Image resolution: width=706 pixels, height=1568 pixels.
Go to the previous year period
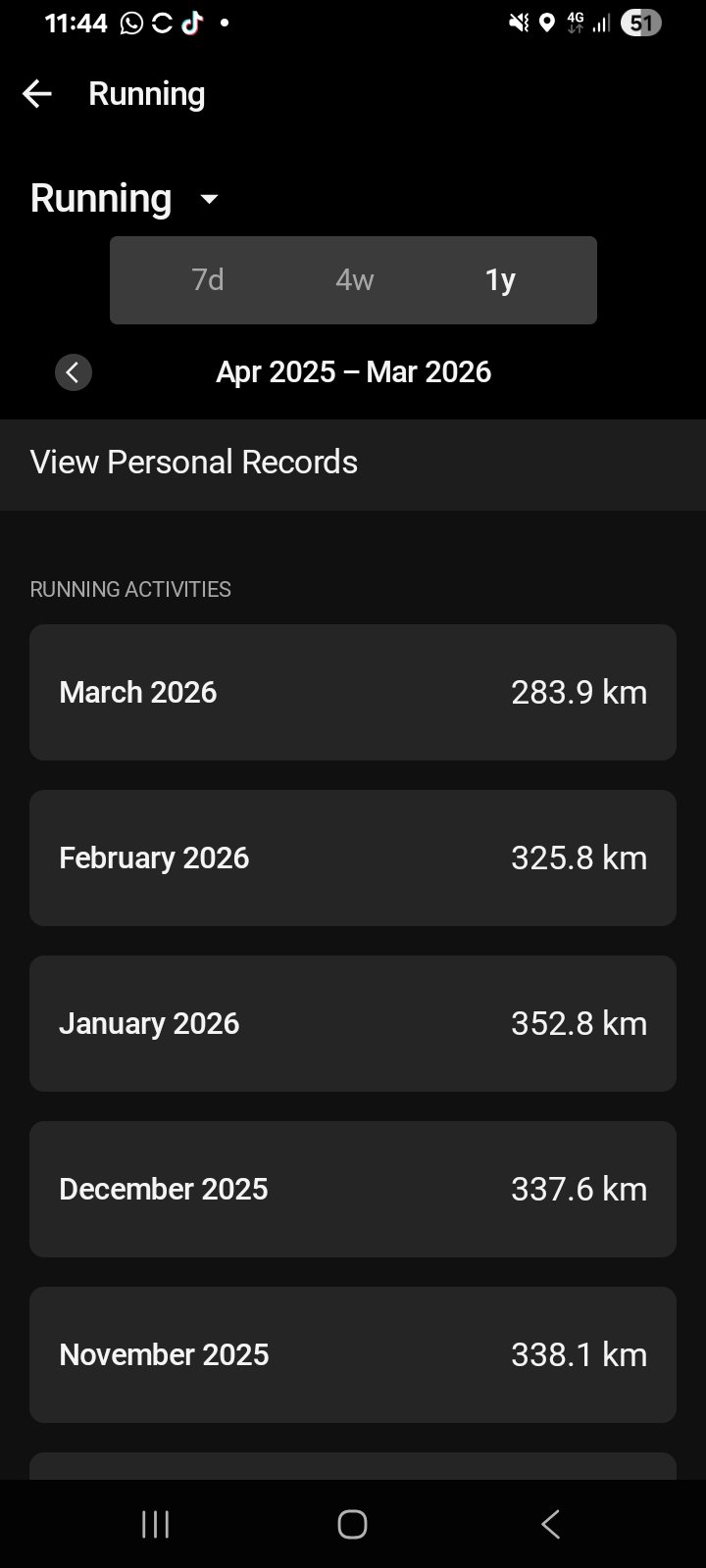[x=74, y=372]
